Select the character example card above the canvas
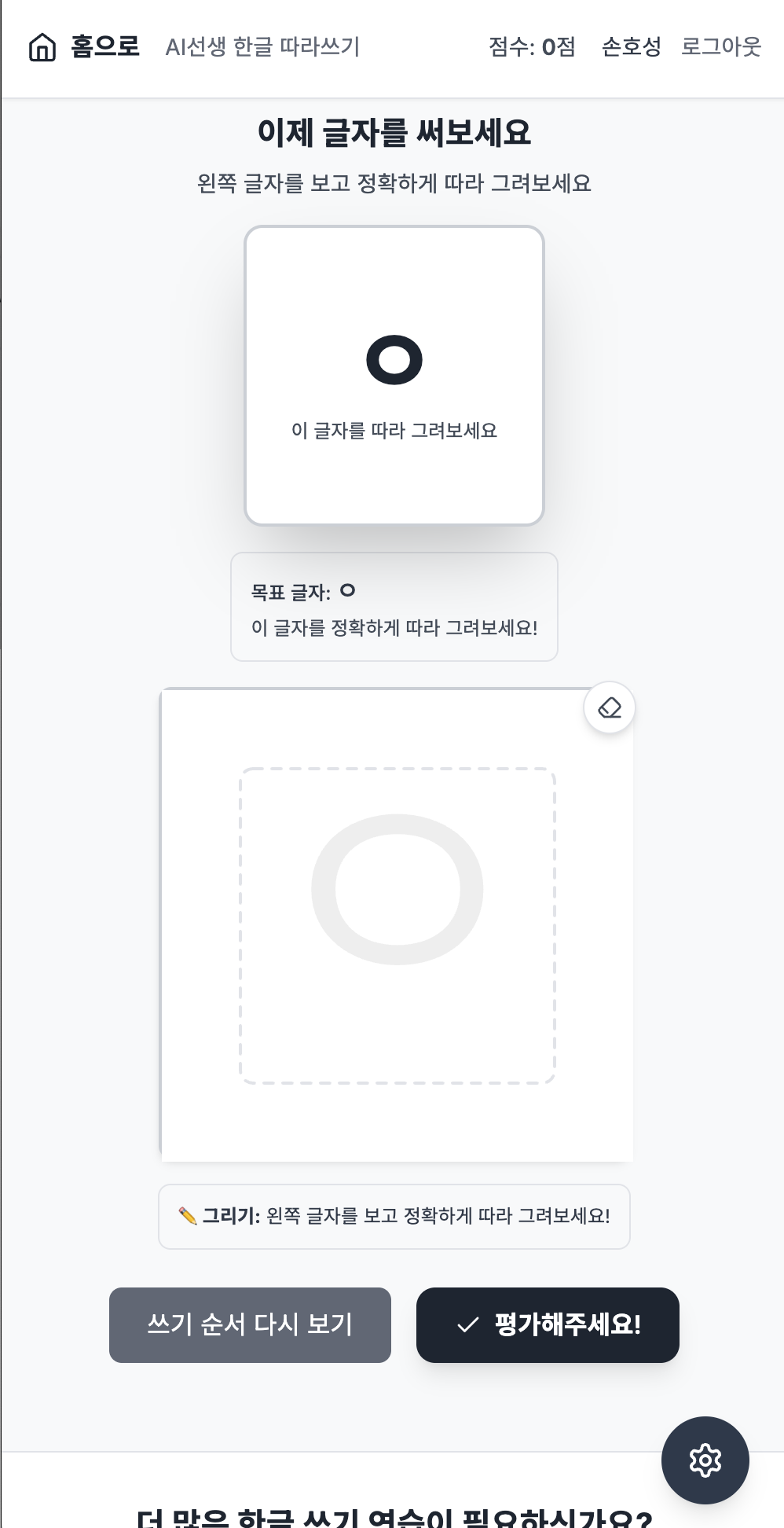Screen dimensions: 784x1528 coord(394,374)
